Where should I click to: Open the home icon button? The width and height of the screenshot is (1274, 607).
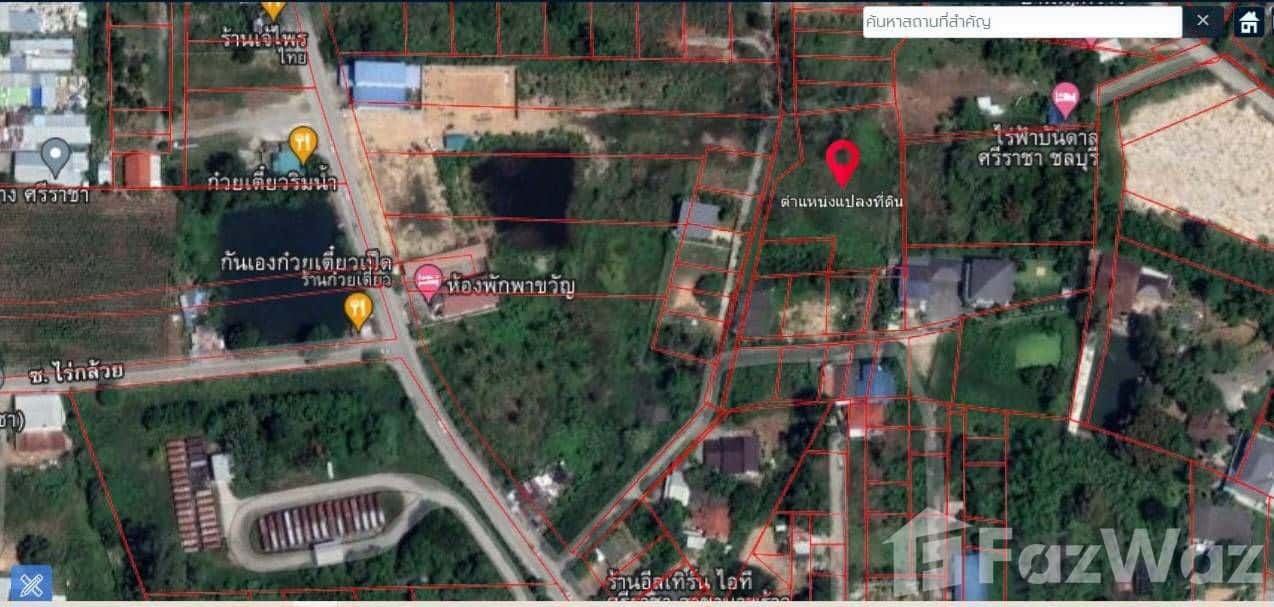coord(1248,22)
